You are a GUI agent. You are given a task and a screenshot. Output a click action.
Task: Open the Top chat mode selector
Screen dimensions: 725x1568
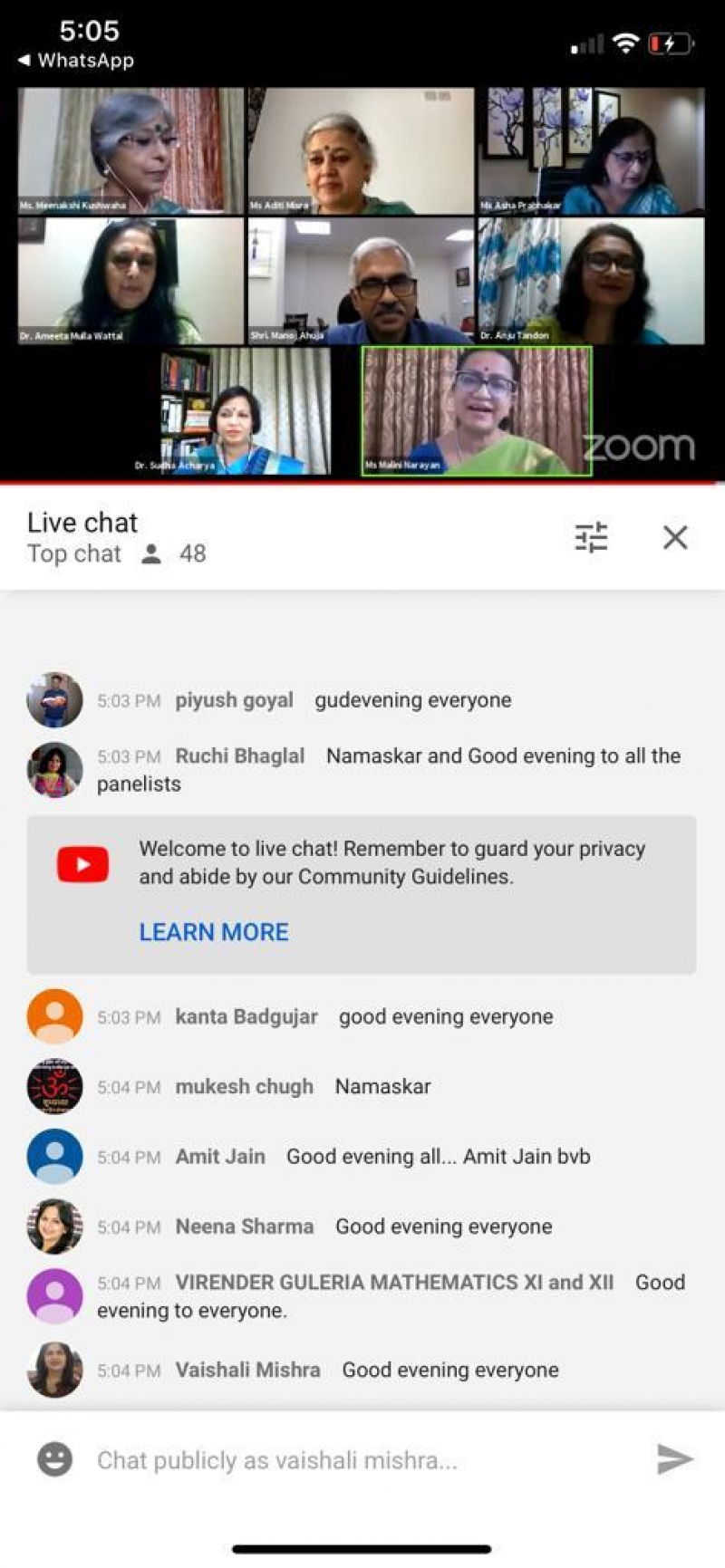coord(74,553)
